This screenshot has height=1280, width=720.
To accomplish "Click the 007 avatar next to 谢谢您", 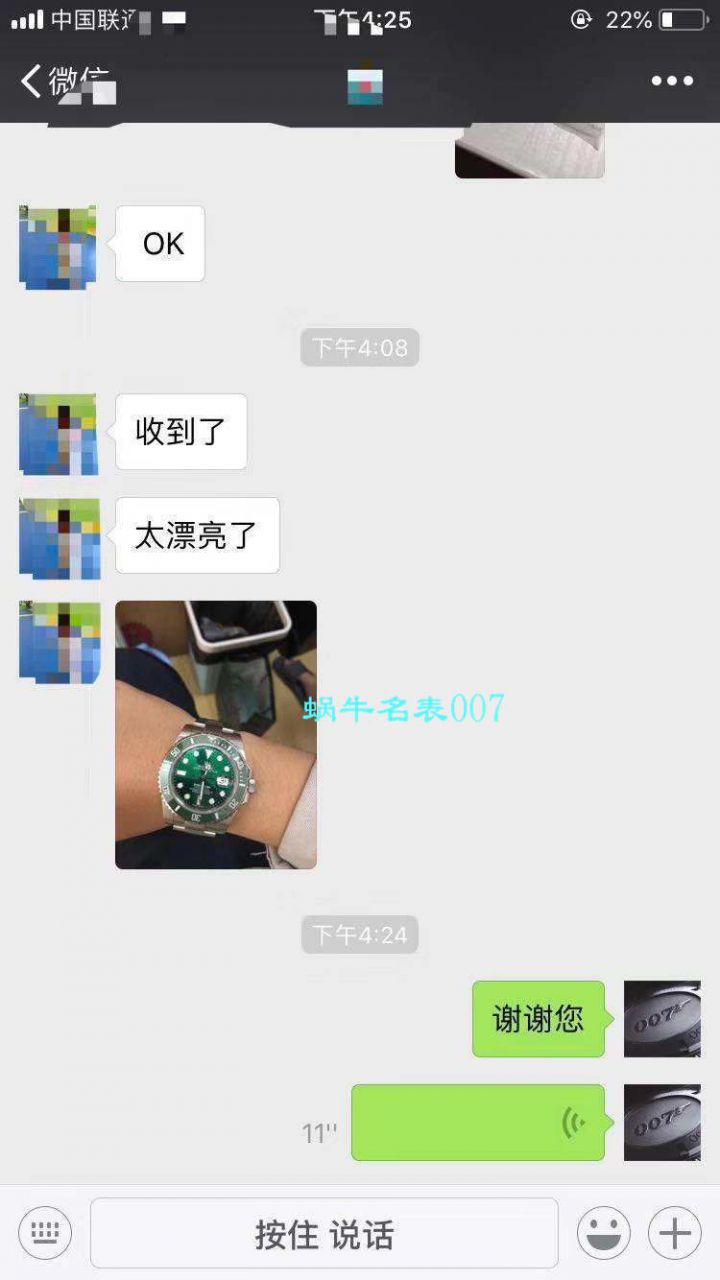I will (x=661, y=1019).
